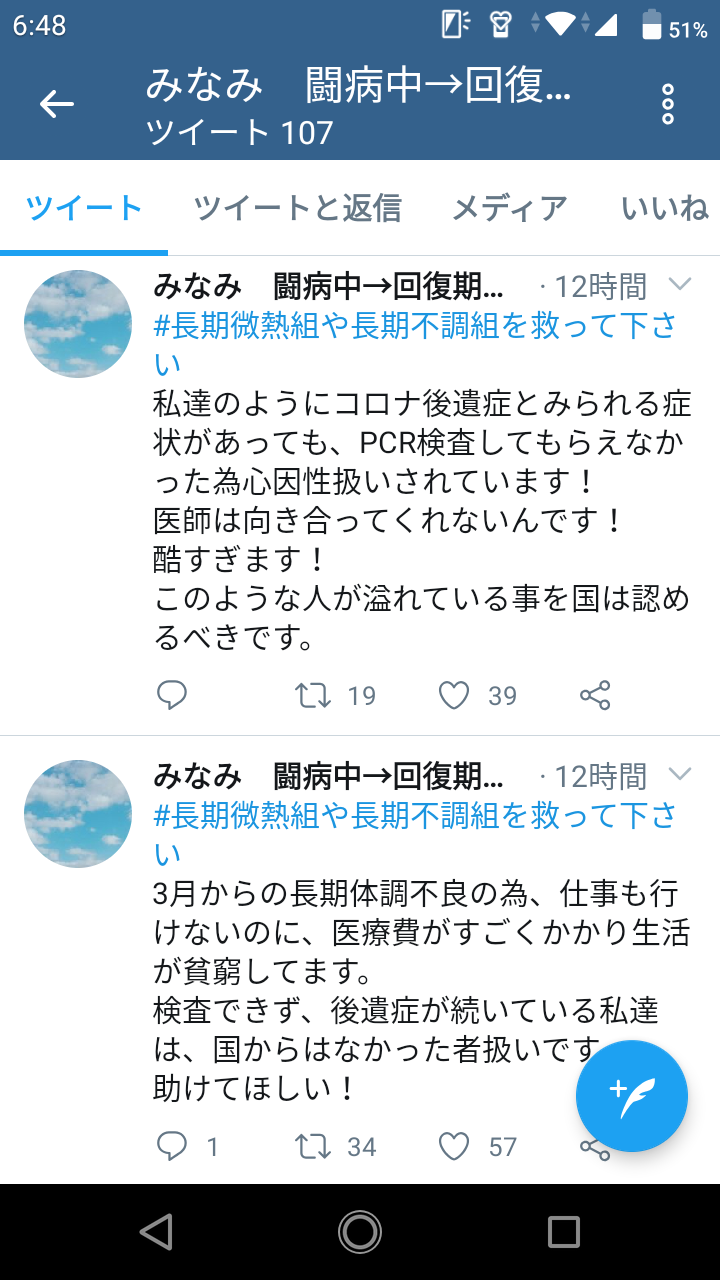
Task: Compose a new tweet with floating button
Action: point(632,1096)
